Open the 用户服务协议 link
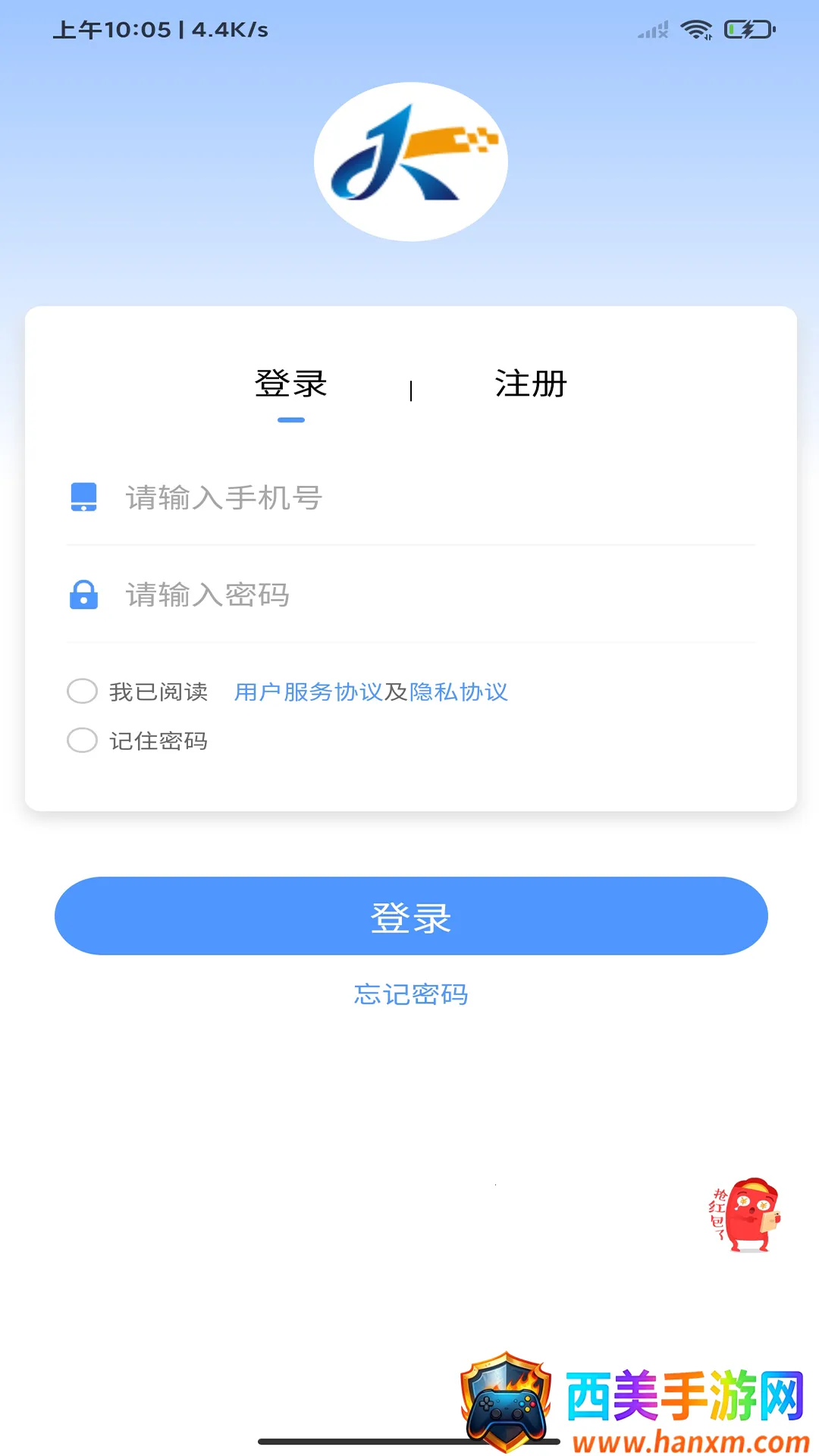Screen dimensions: 819x1456 tap(308, 692)
